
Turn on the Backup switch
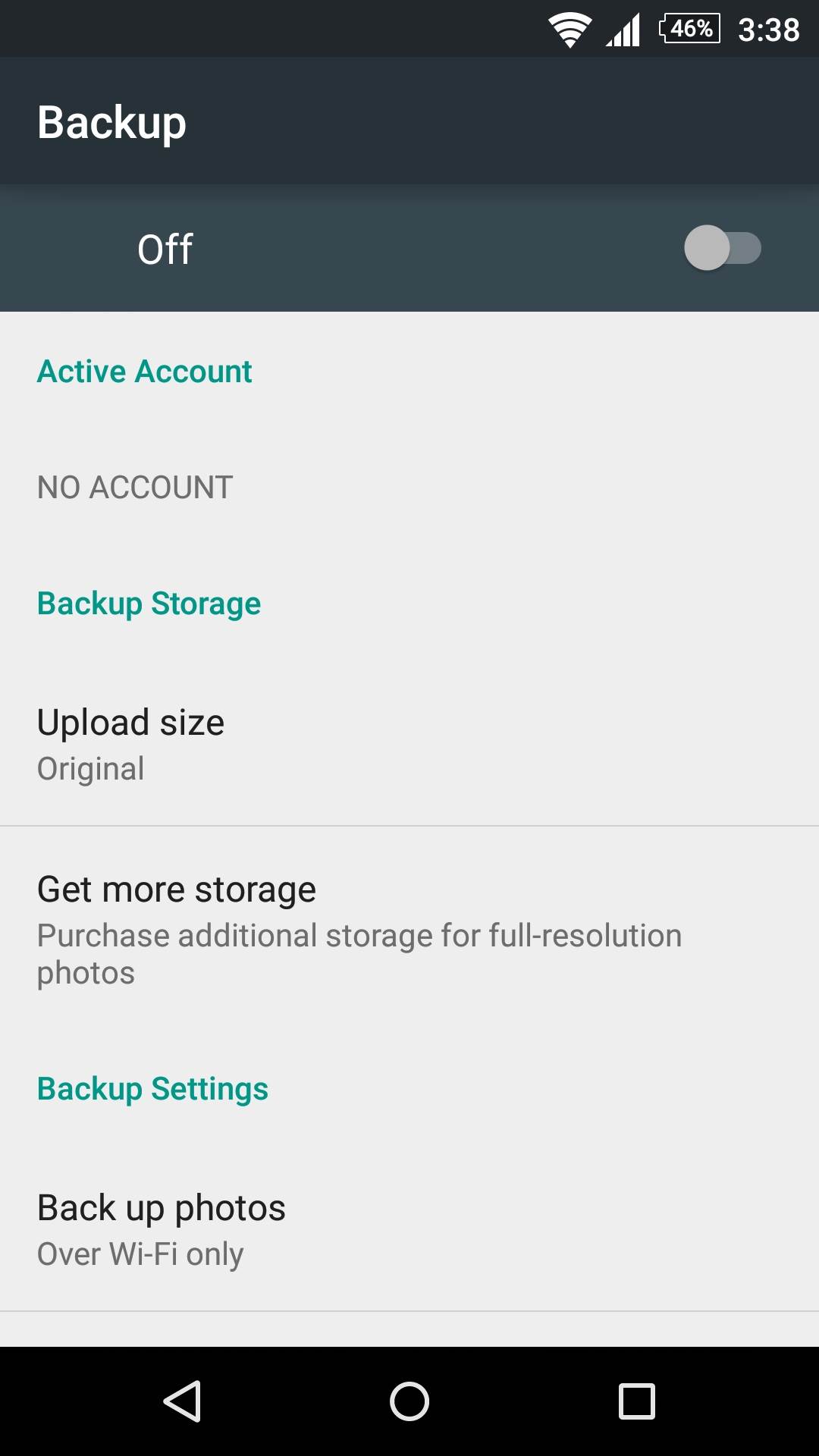[x=721, y=248]
